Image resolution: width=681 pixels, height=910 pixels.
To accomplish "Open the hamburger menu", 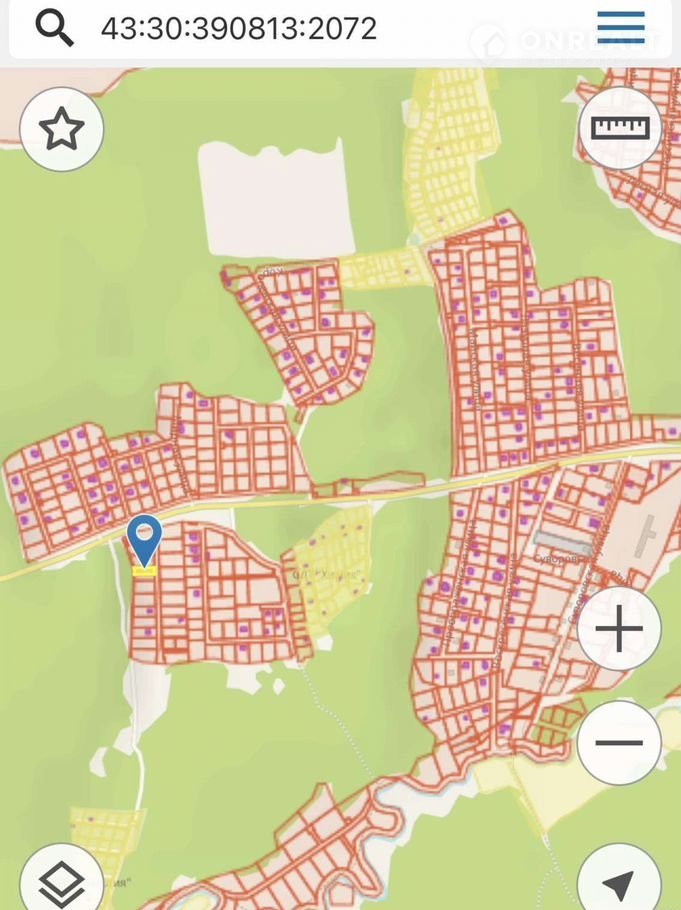I will 620,27.
